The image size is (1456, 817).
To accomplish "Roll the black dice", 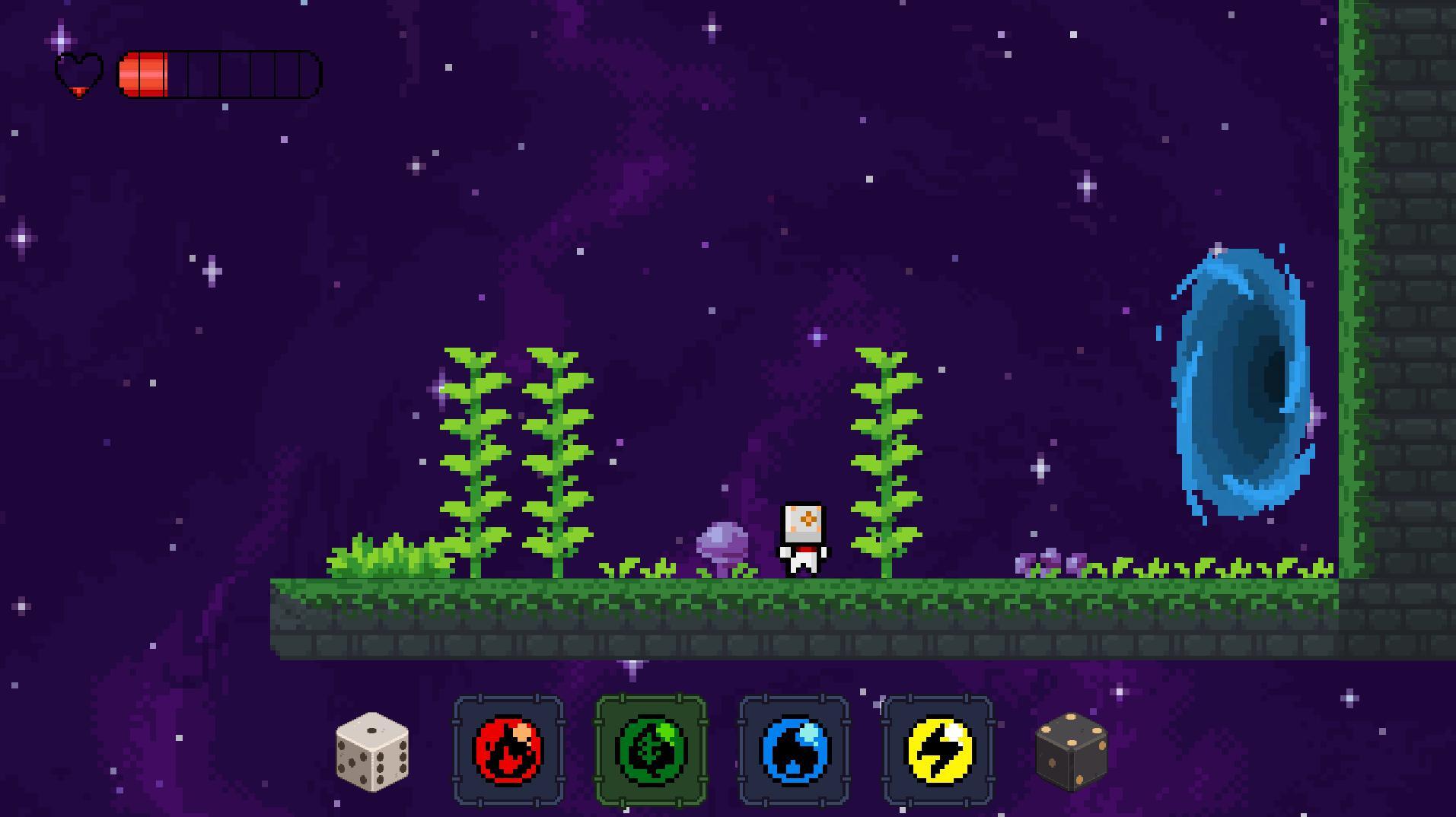I will pyautogui.click(x=1072, y=752).
